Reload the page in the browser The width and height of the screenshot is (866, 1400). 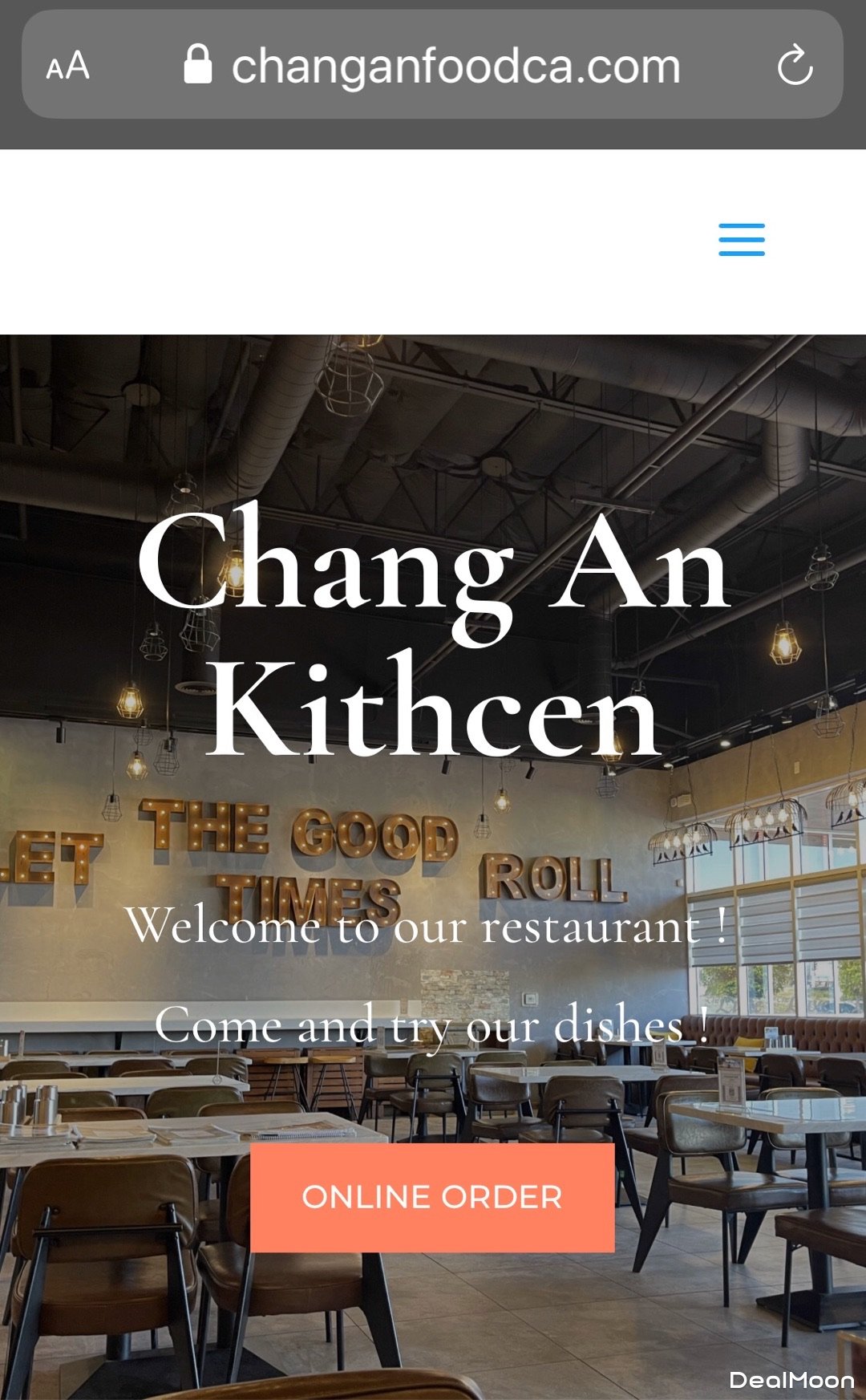795,66
